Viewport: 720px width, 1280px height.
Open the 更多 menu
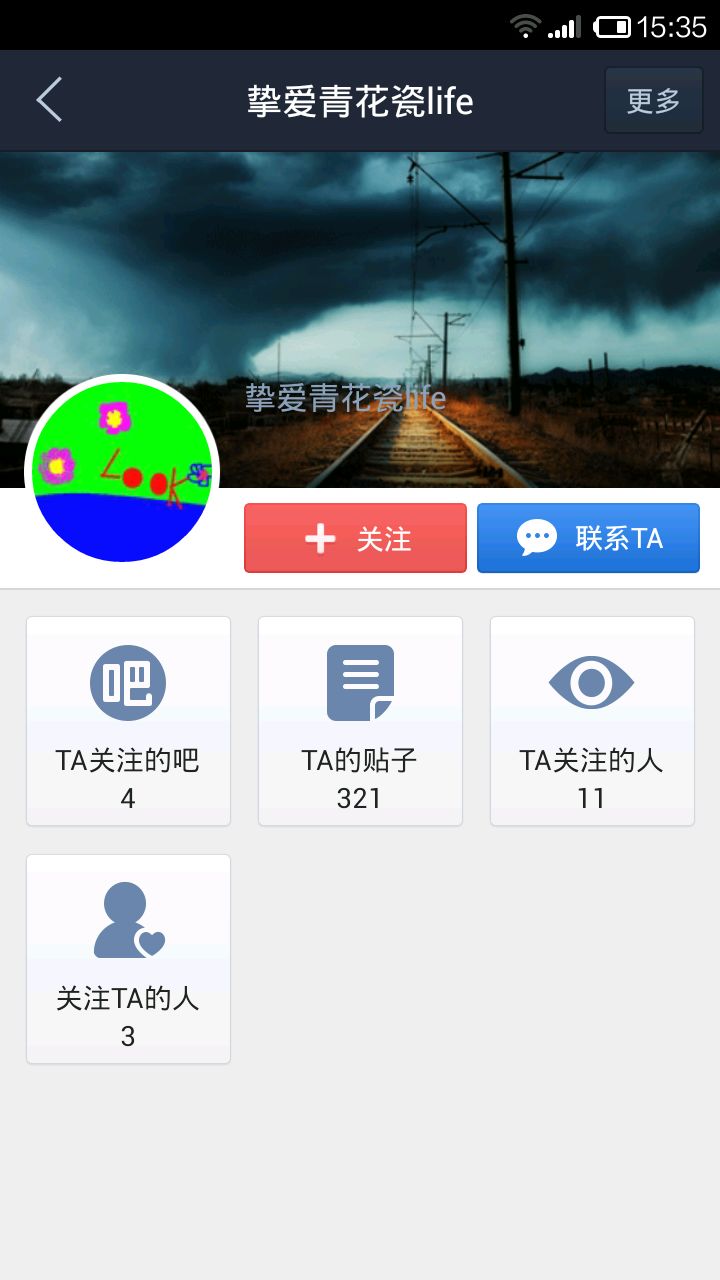654,100
